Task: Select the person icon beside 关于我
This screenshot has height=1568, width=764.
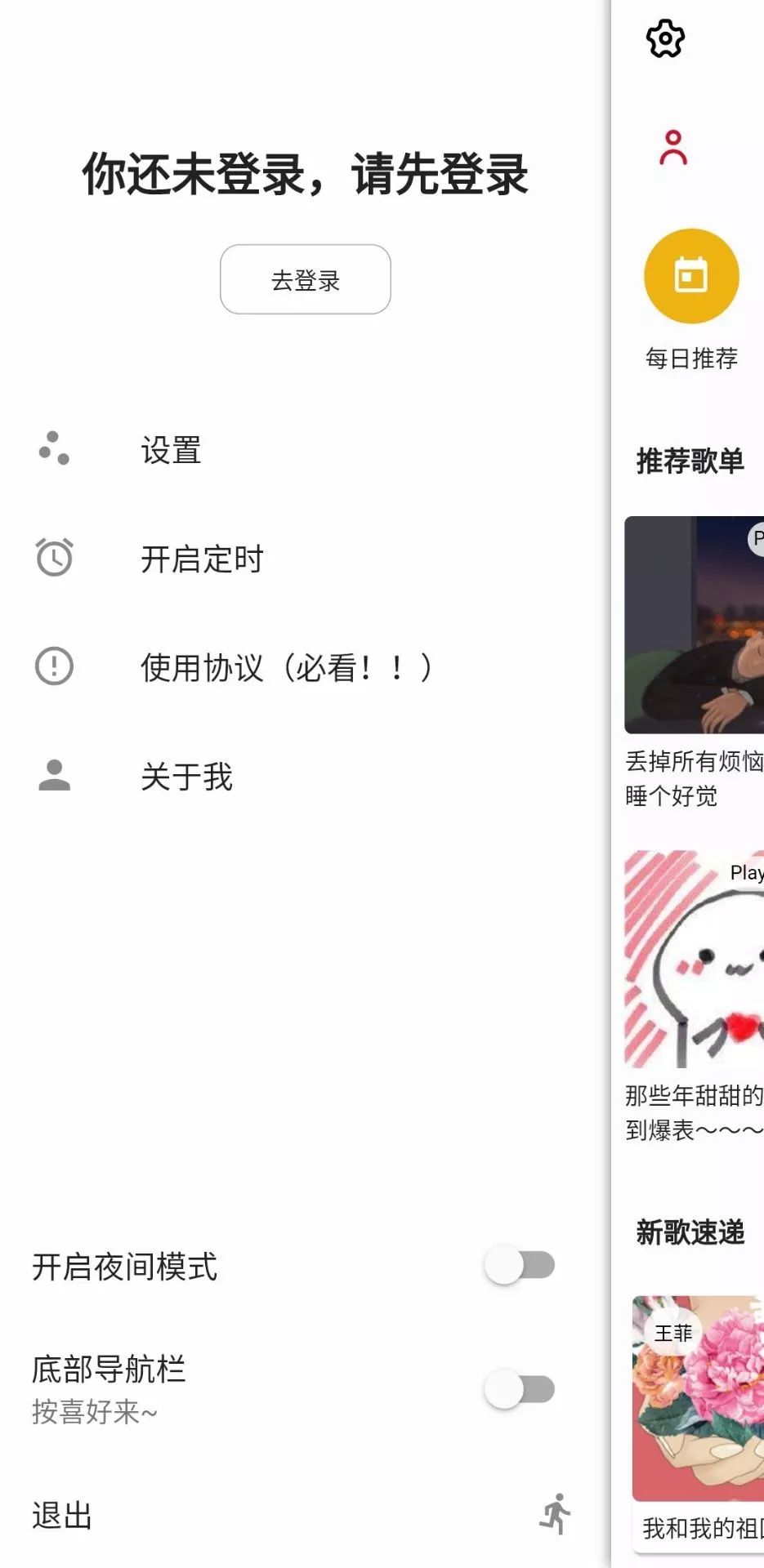Action: click(x=53, y=778)
